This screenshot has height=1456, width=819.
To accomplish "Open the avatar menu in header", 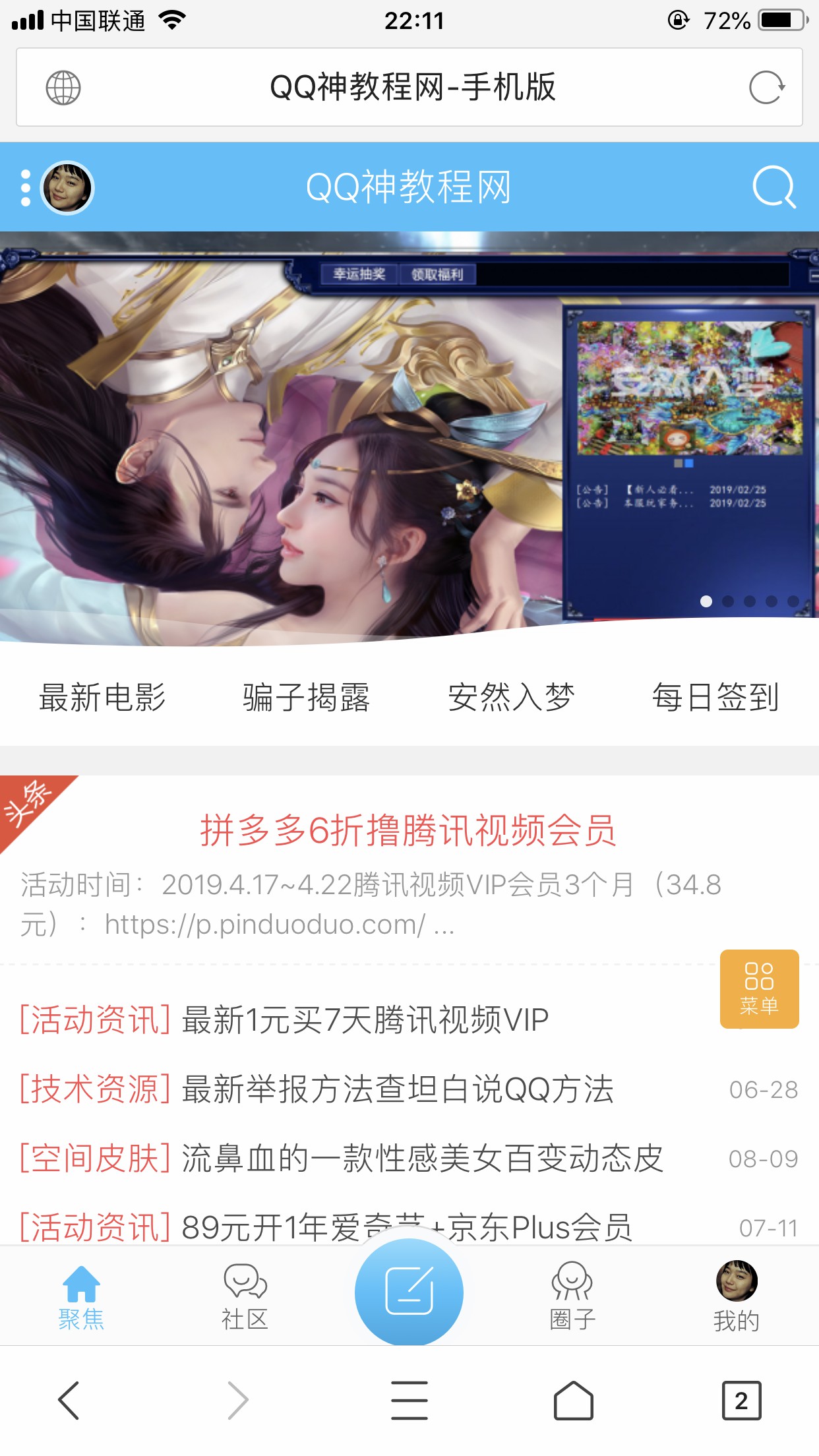I will click(67, 188).
